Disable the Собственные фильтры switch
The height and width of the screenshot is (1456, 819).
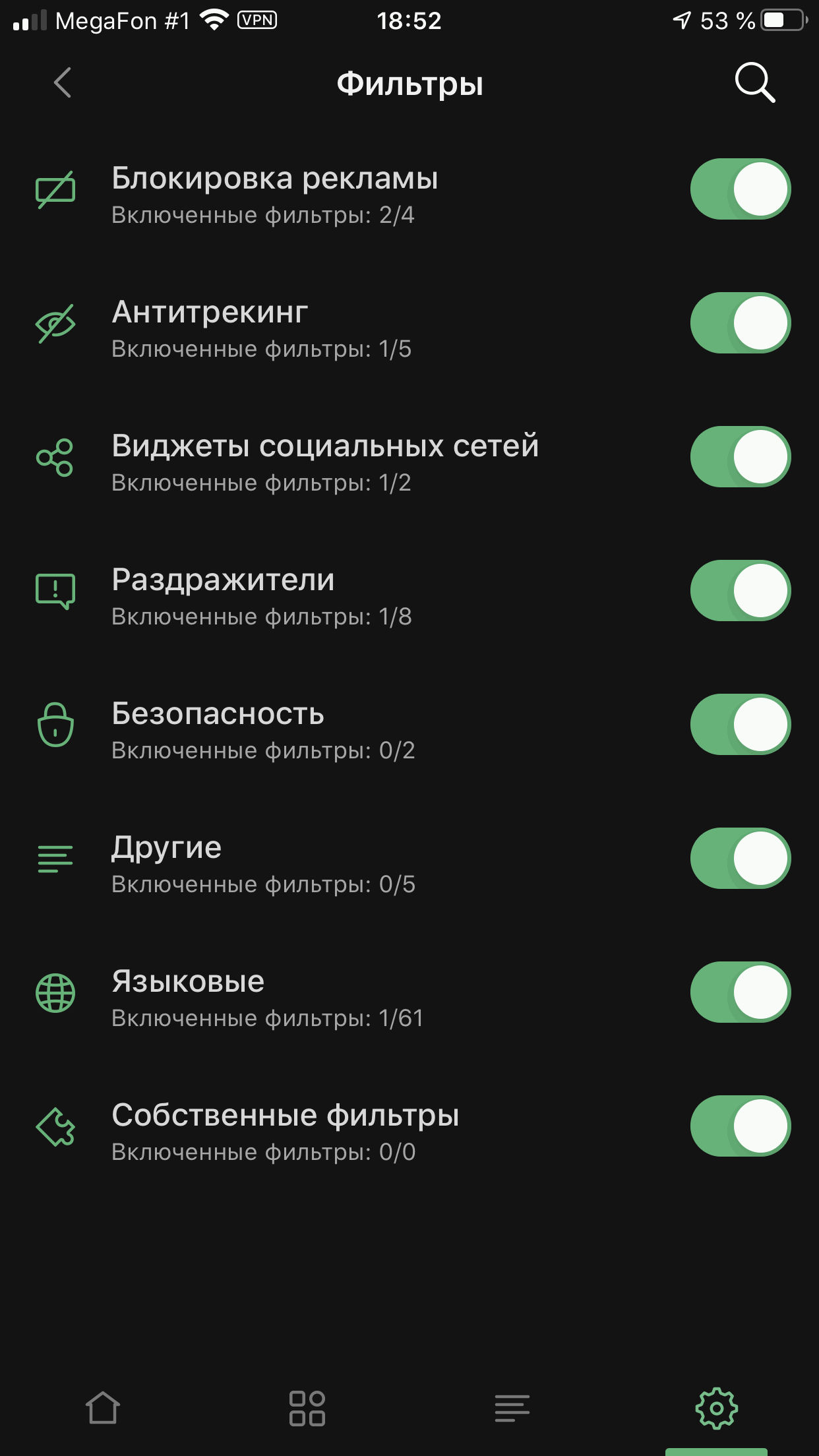[740, 1126]
